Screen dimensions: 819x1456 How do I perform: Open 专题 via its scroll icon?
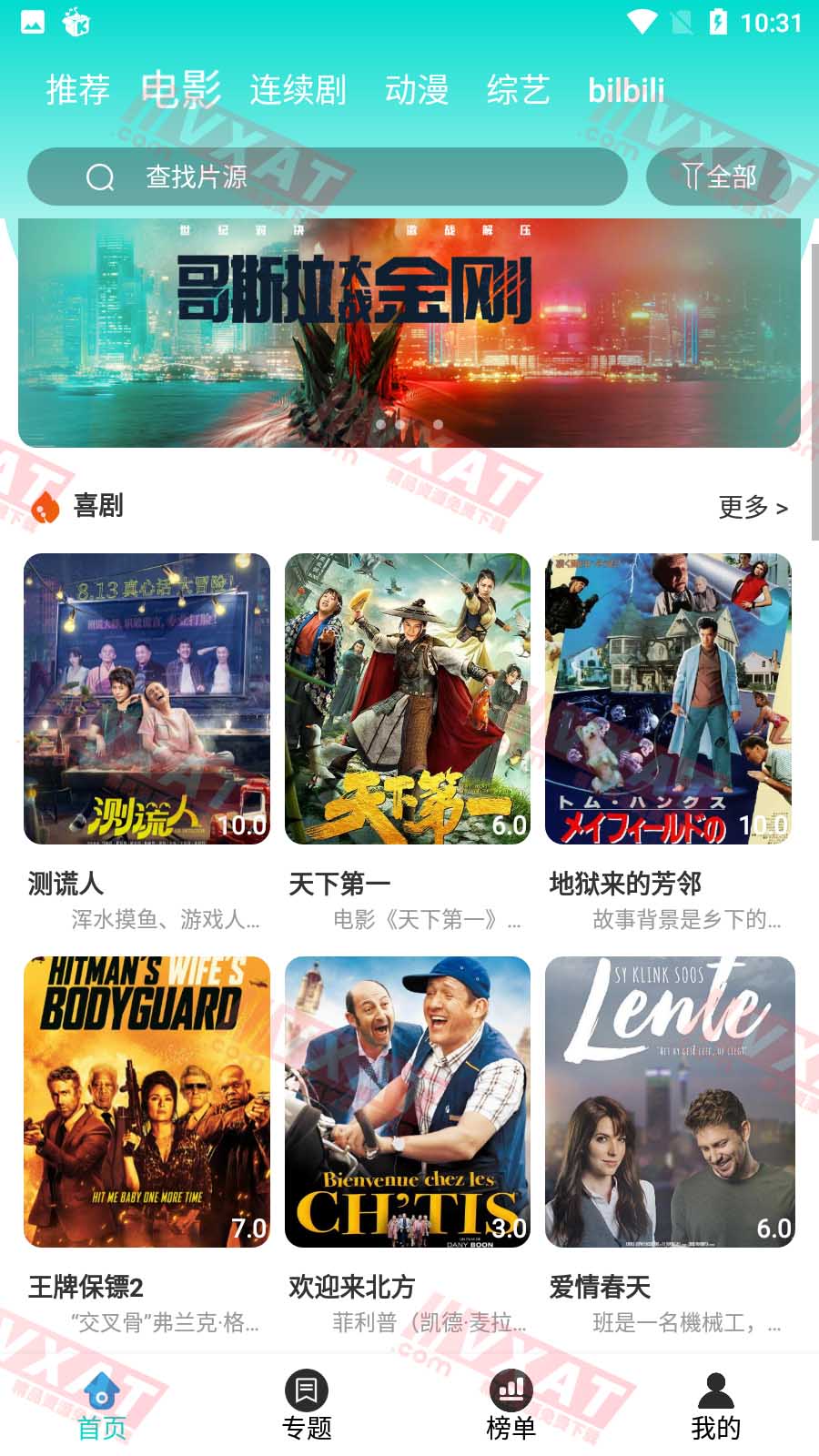(x=307, y=1390)
